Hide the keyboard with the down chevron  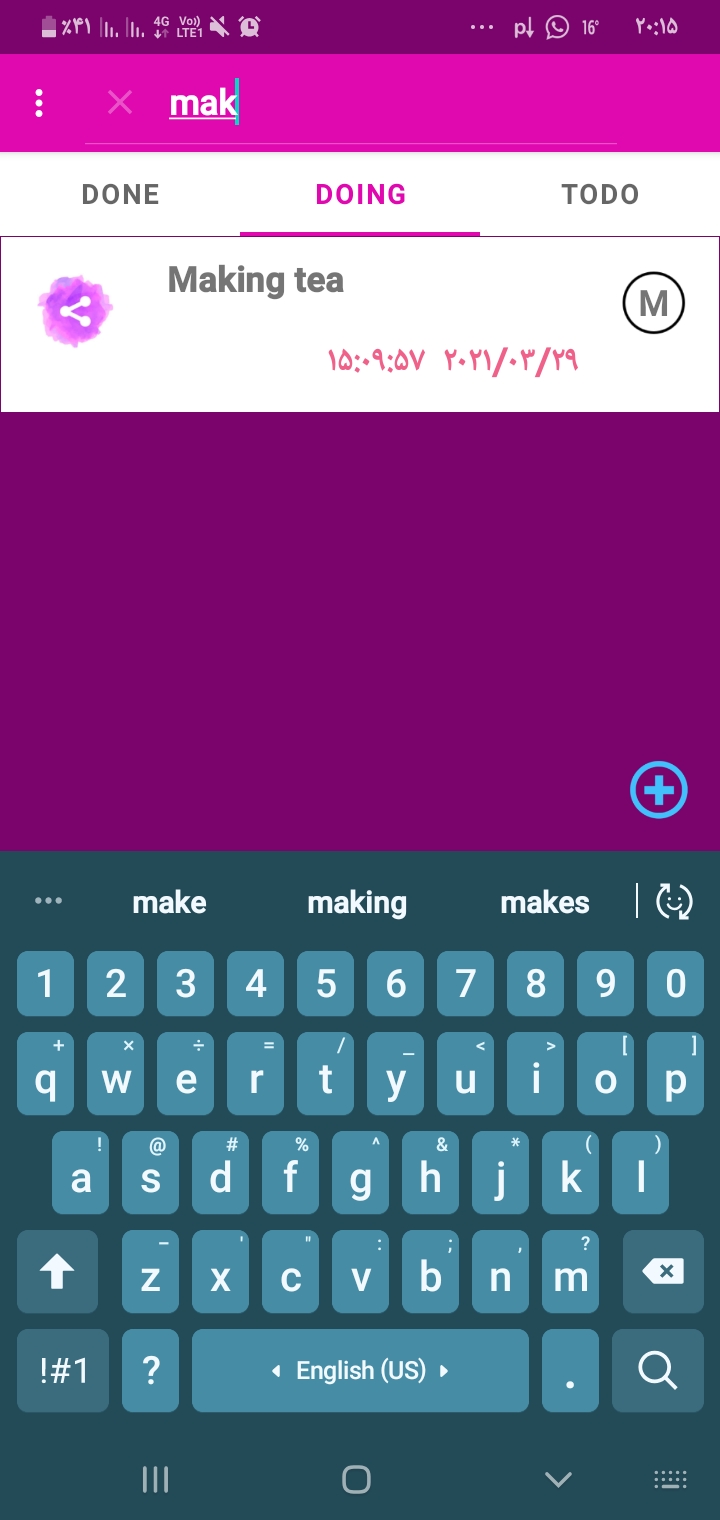[558, 1479]
